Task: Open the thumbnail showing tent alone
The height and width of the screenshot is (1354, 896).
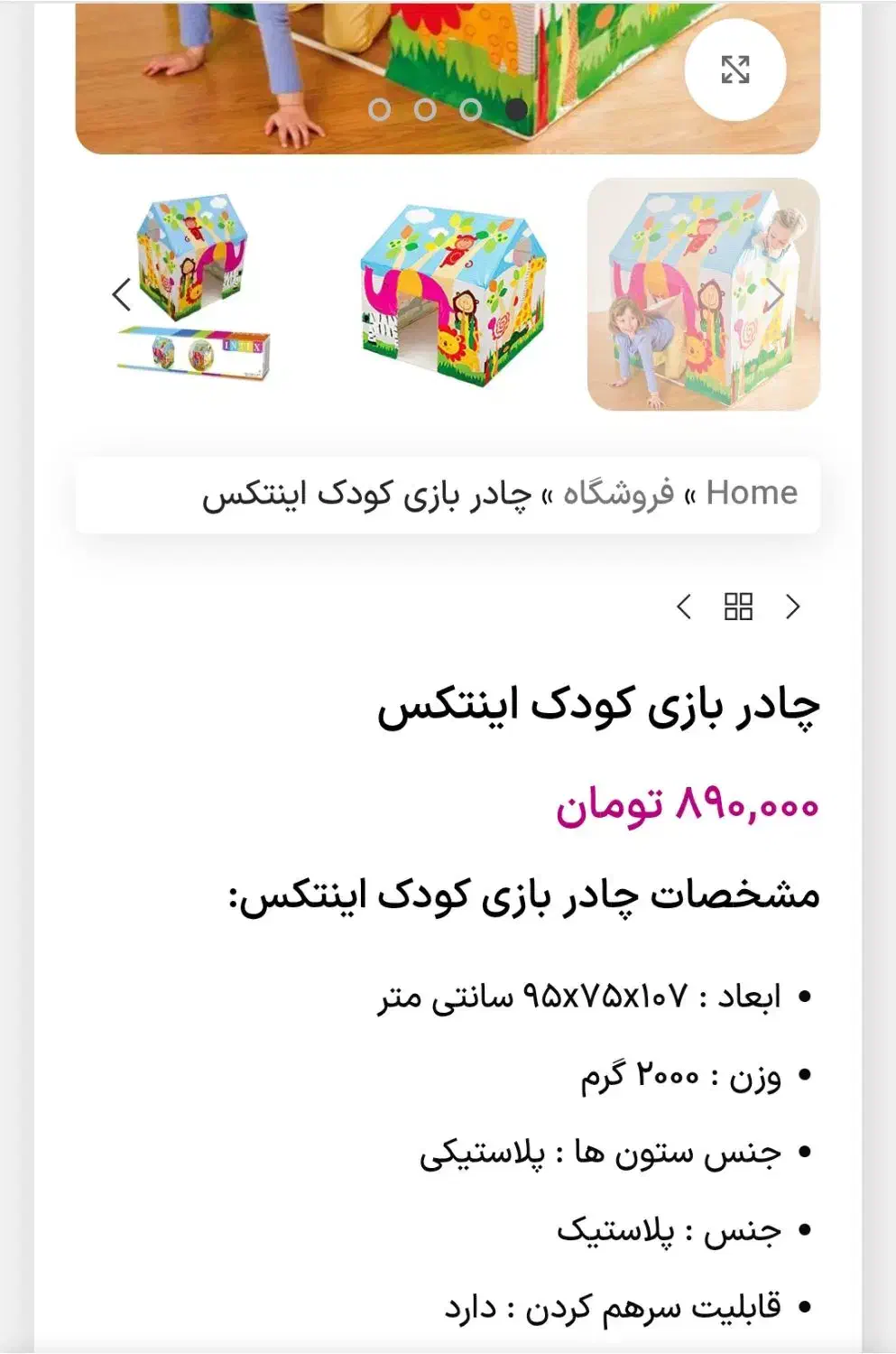Action: (452, 294)
